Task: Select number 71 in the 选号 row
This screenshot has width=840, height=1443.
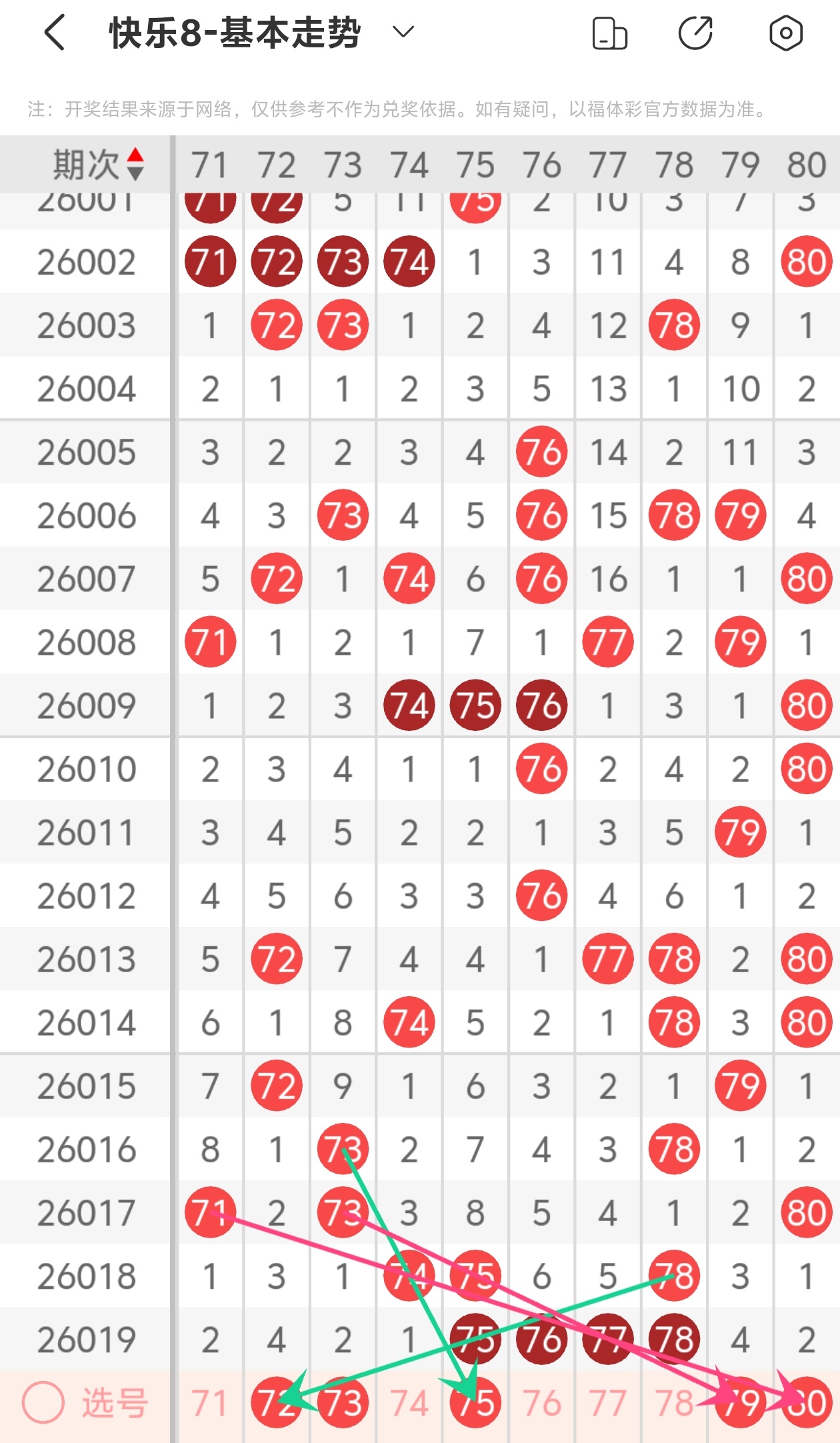Action: point(210,1402)
